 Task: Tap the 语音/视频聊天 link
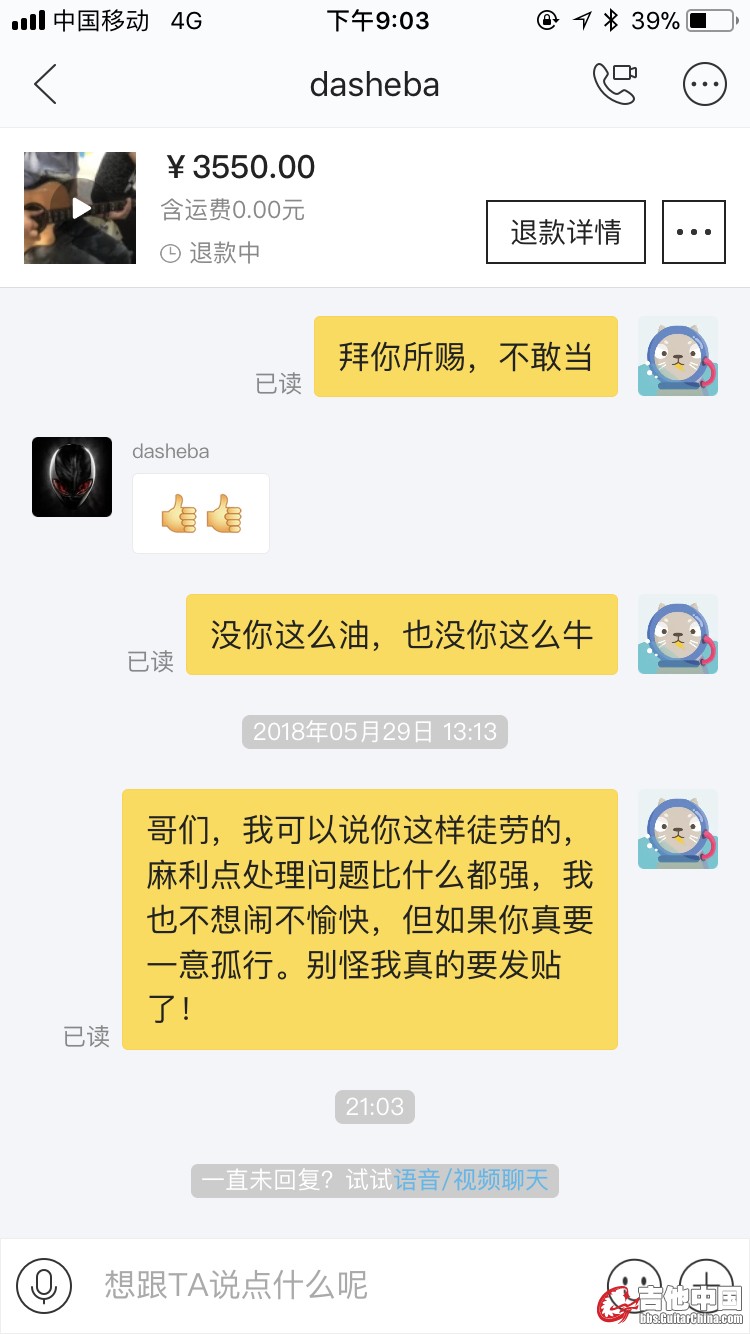(x=471, y=1180)
